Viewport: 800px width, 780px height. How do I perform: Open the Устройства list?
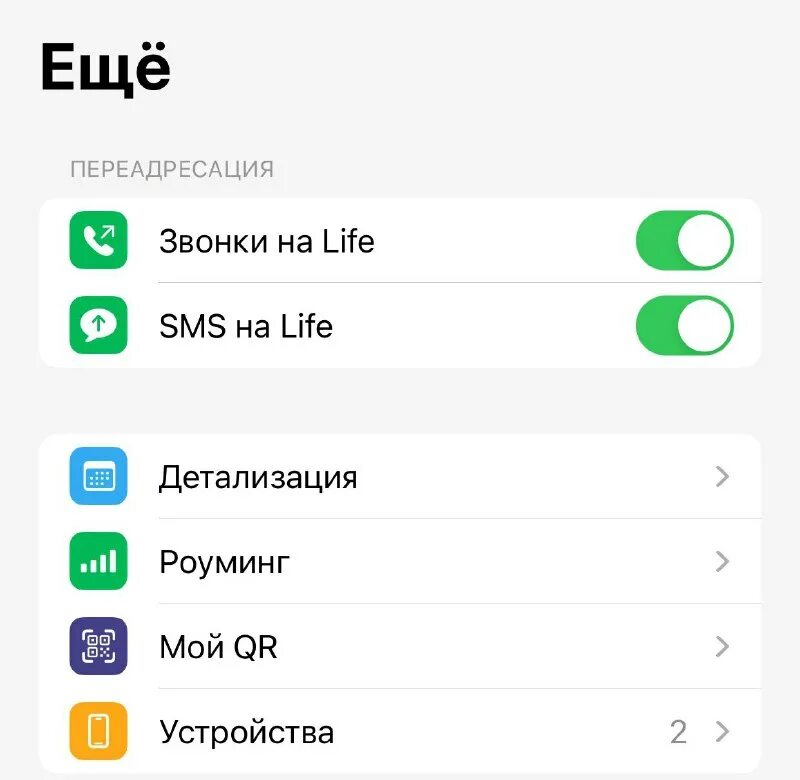(x=400, y=732)
